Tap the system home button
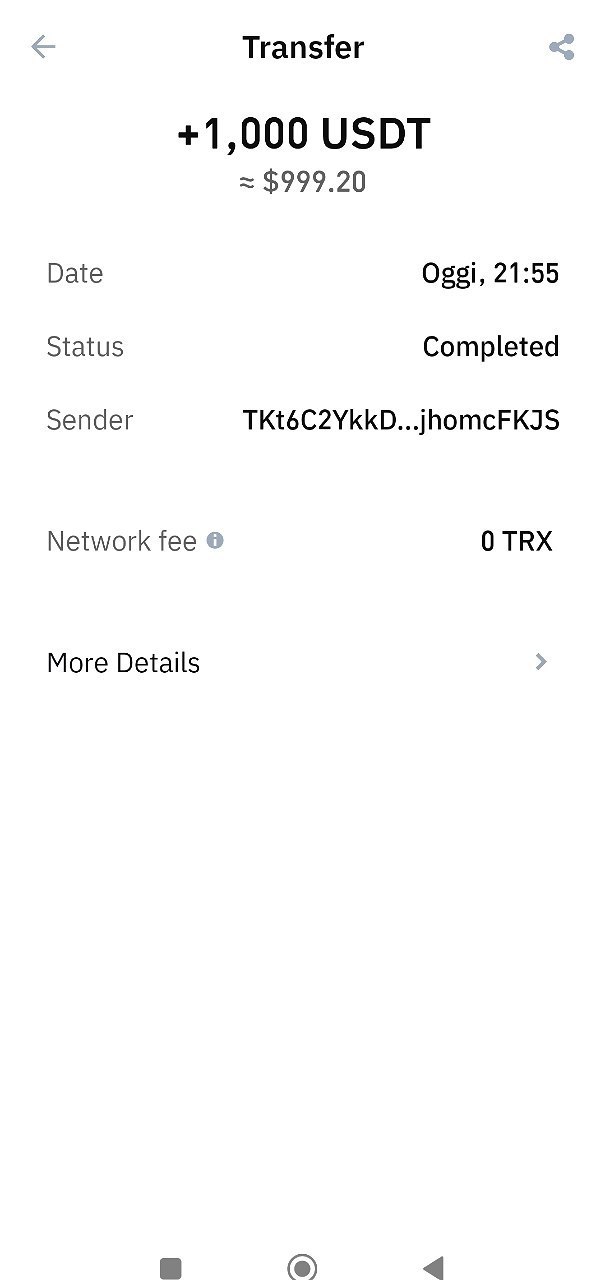 coord(301,1268)
